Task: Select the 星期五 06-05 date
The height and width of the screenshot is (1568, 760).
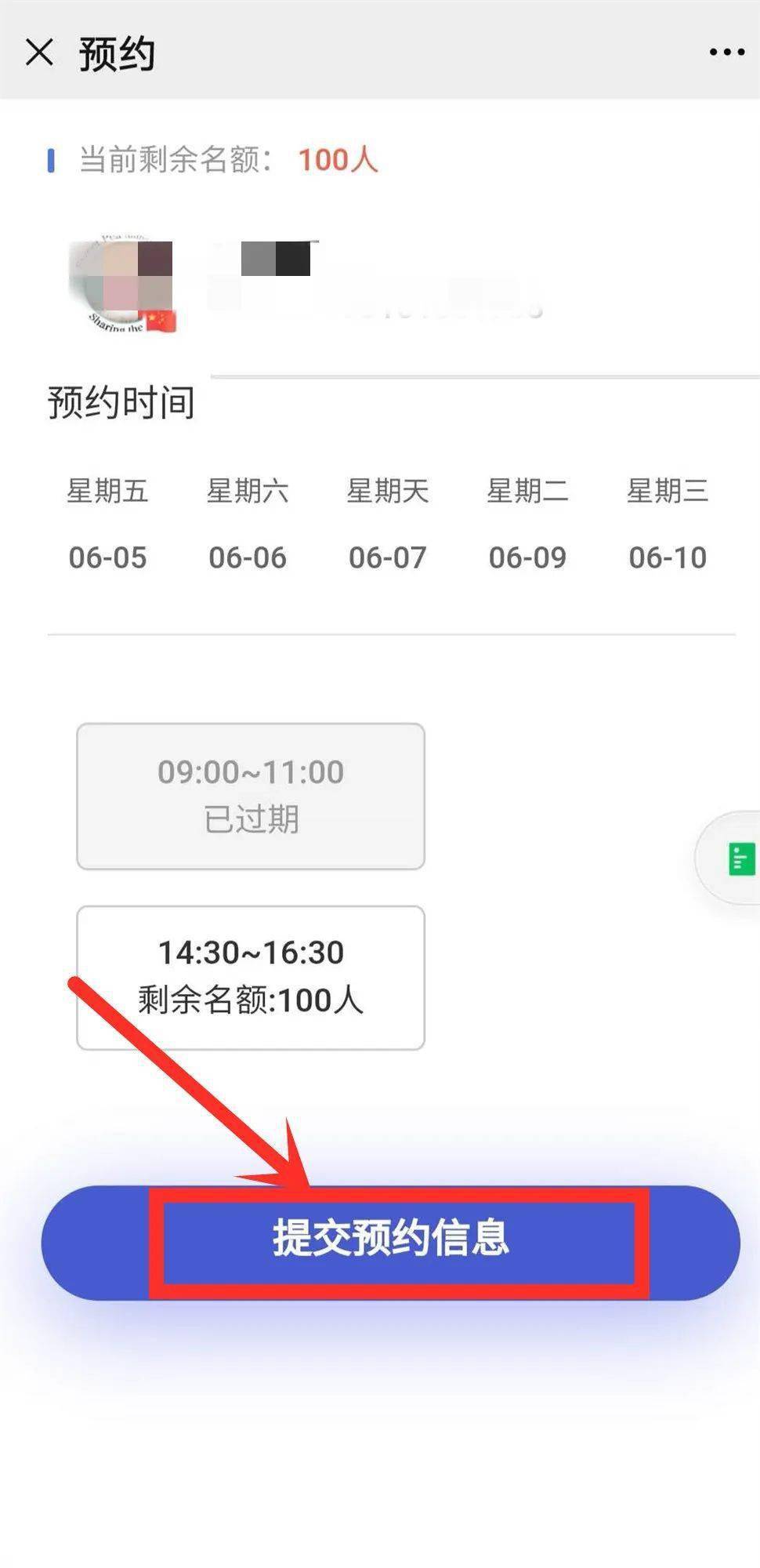Action: pos(110,524)
